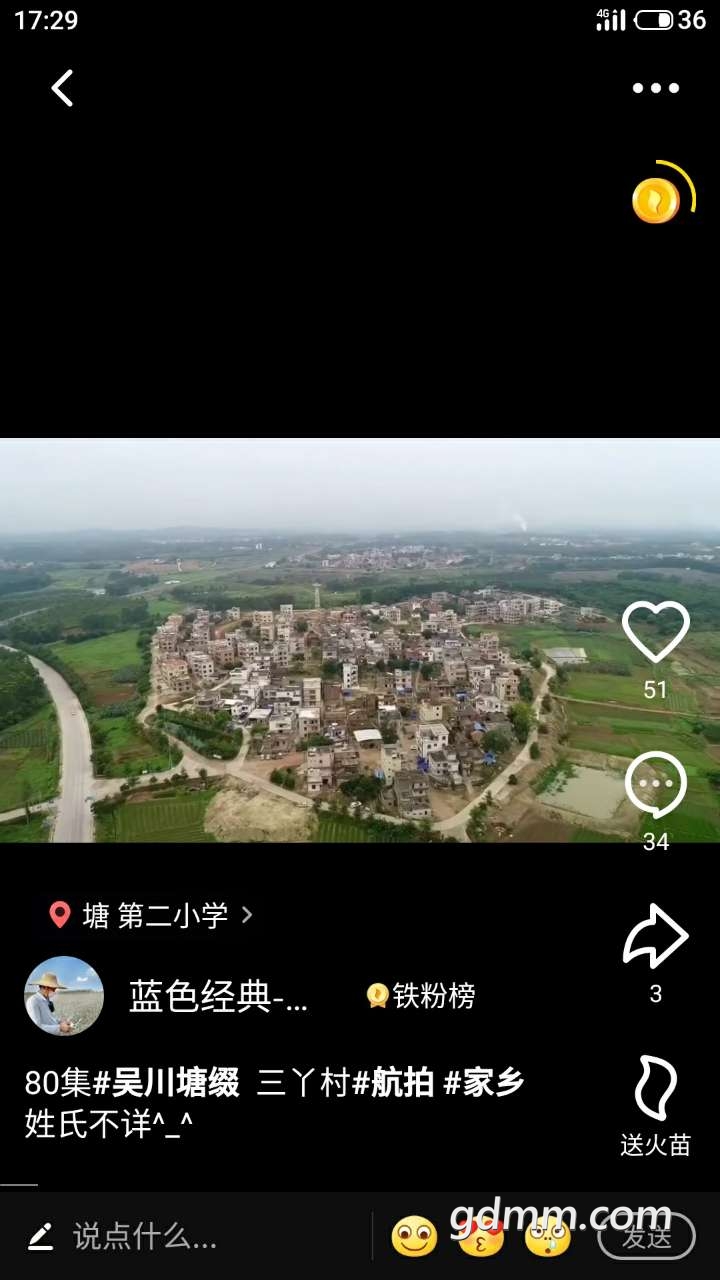The image size is (720, 1280).
Task: Open the #吴川塘缀 hashtag
Action: [x=166, y=1083]
